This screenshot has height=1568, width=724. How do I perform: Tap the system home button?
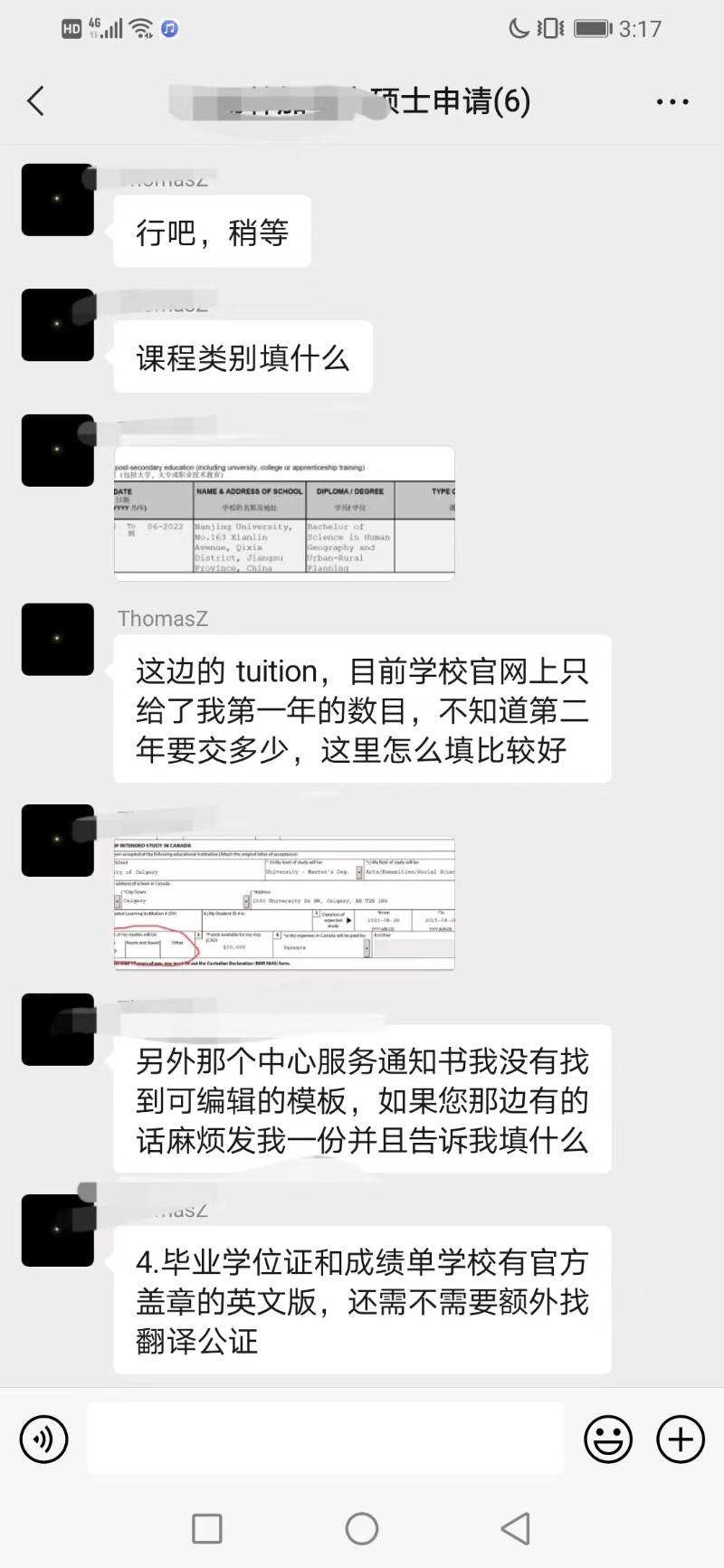point(361,1529)
